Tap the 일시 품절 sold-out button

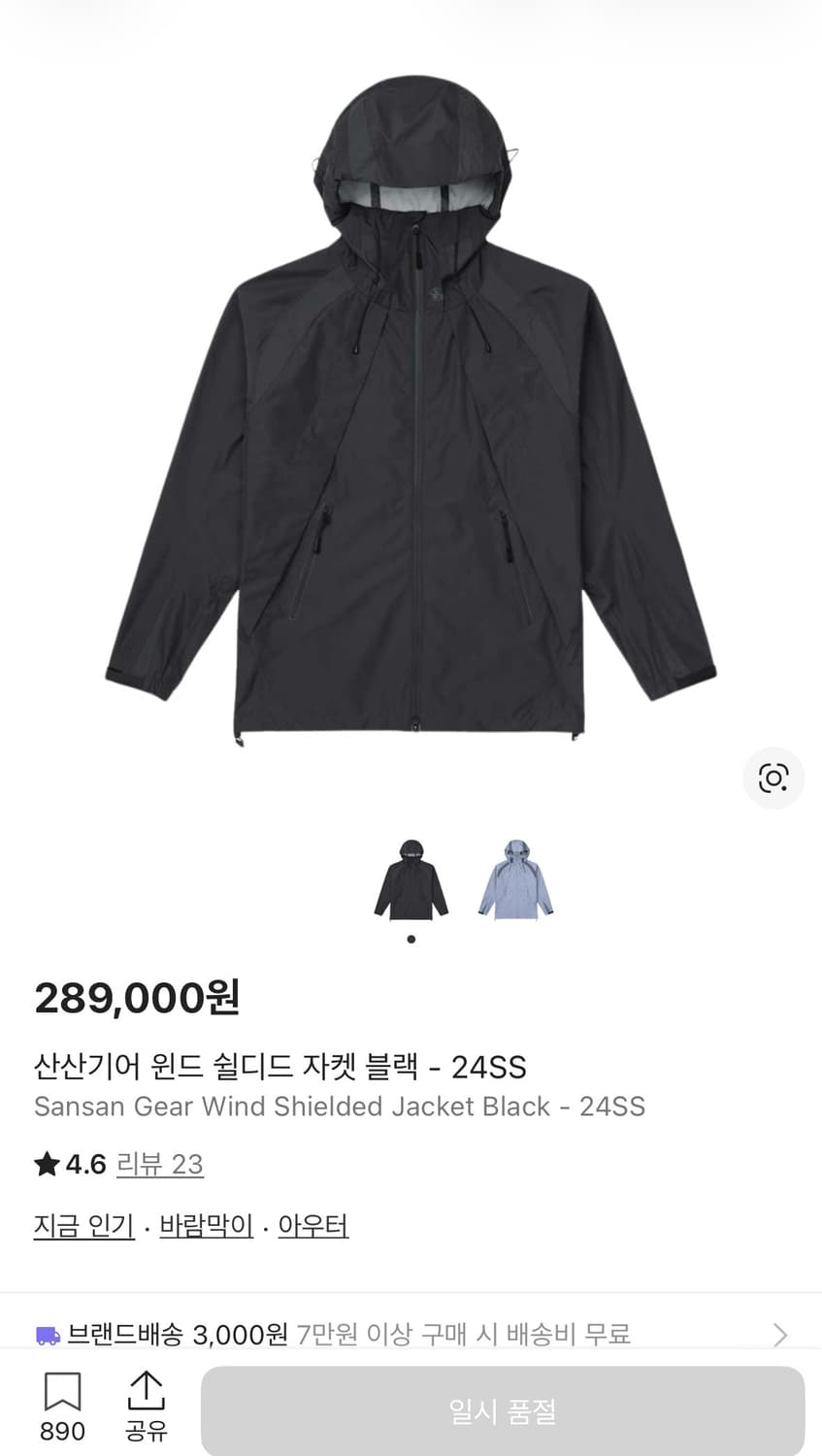[499, 1410]
